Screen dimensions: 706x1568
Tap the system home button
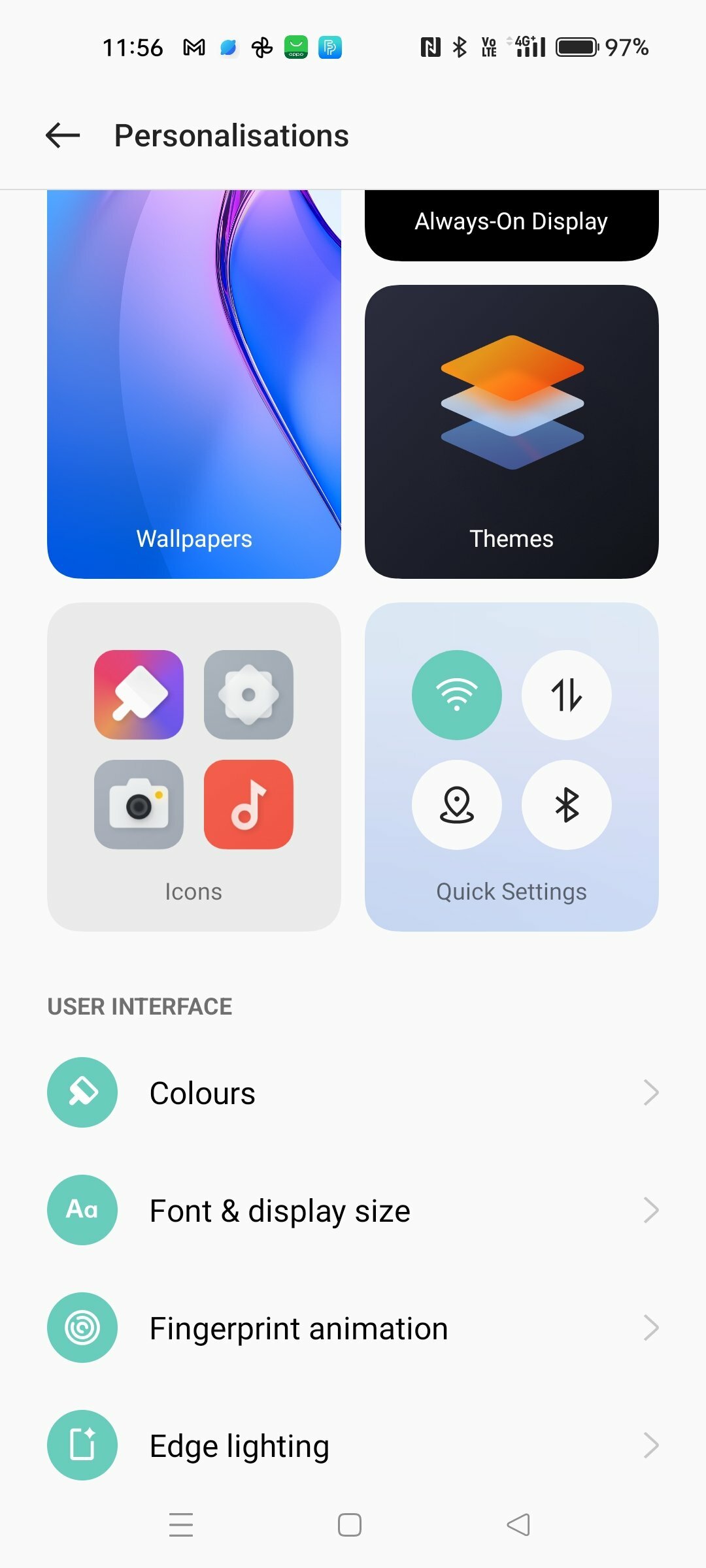click(350, 1525)
